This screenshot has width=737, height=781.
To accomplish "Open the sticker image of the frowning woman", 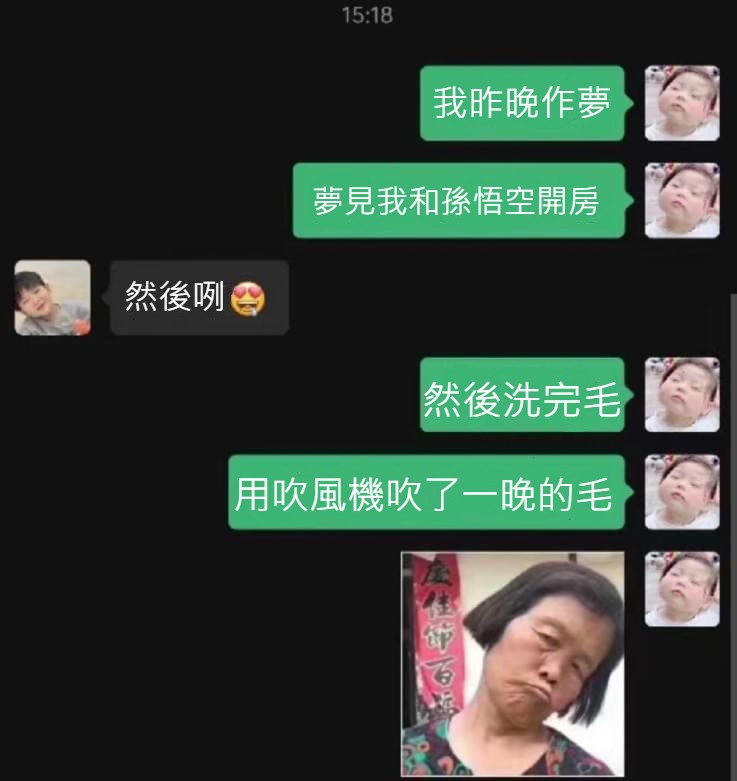I will tap(512, 663).
